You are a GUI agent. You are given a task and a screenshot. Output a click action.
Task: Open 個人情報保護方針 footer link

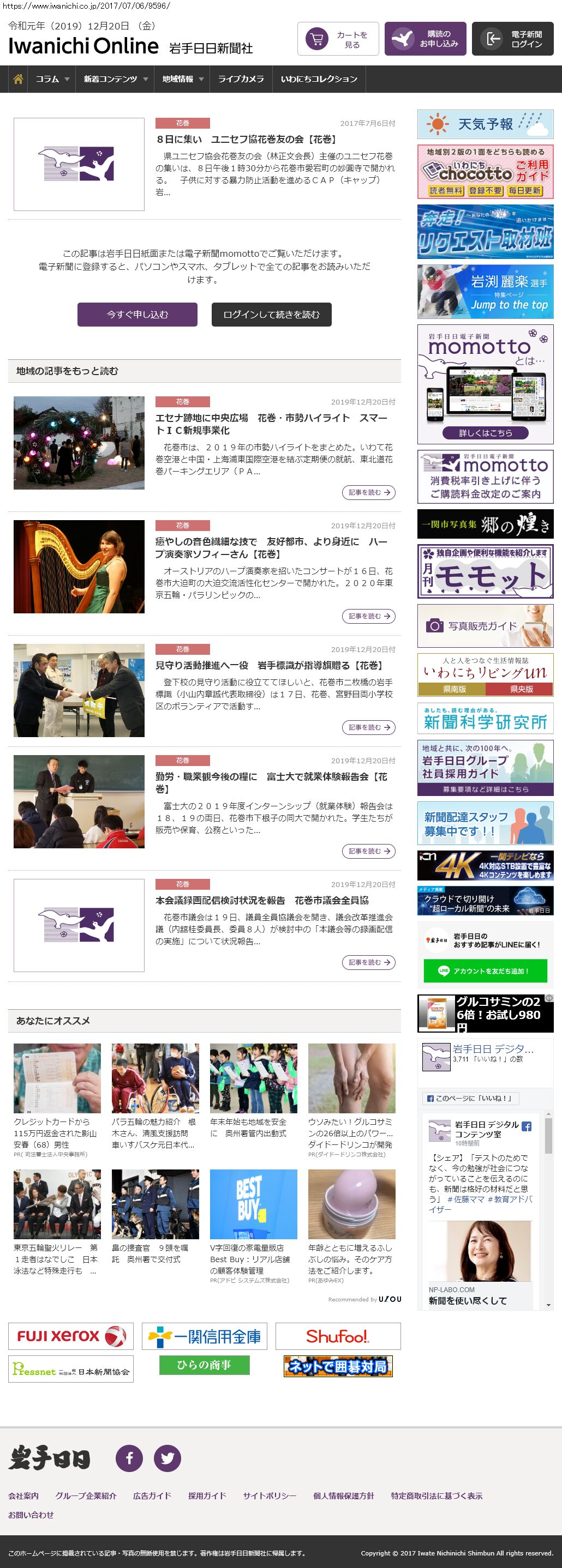[343, 1495]
